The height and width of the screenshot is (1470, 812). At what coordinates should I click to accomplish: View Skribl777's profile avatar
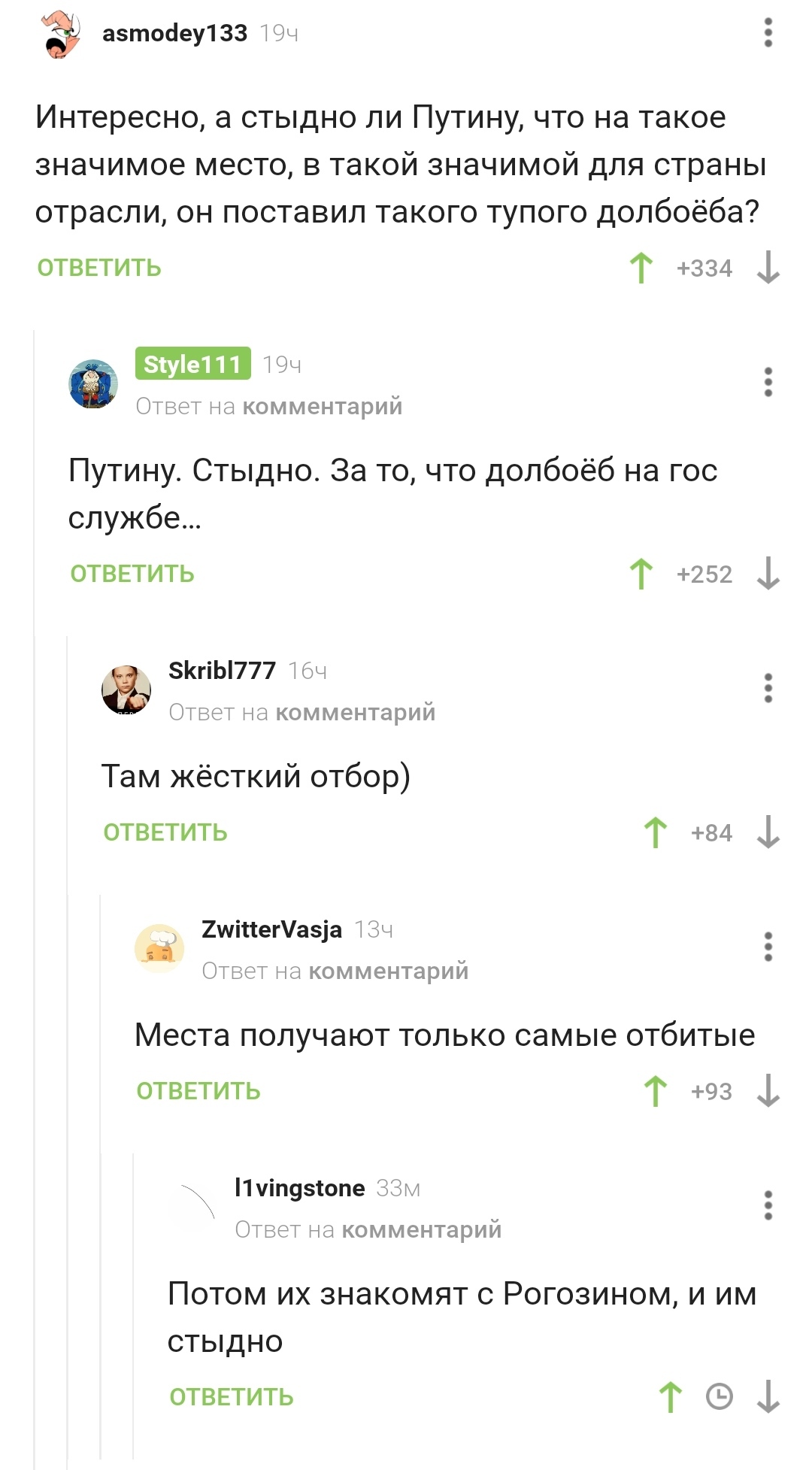(x=126, y=690)
